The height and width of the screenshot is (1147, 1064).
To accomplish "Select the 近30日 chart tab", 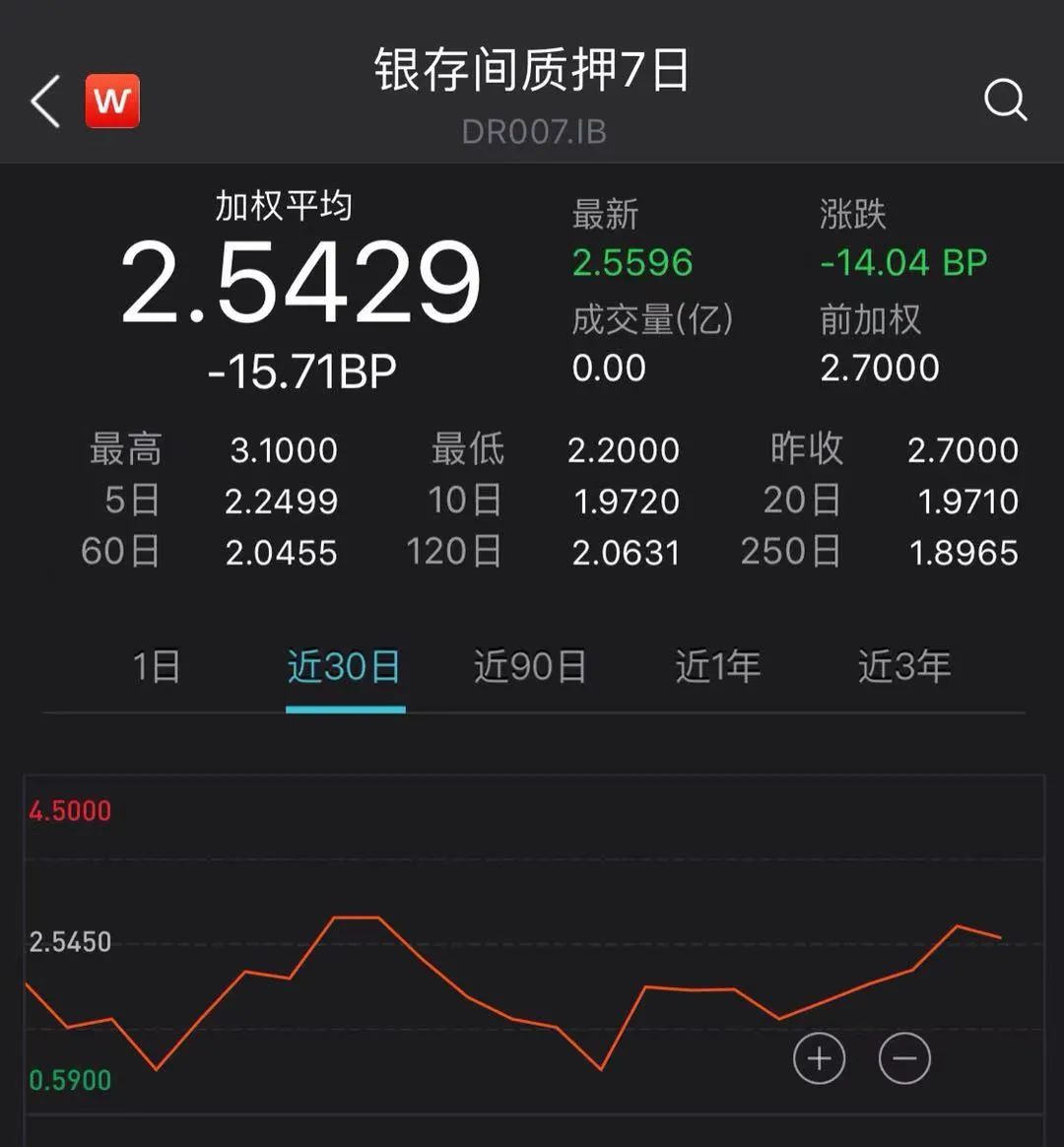I will (344, 667).
